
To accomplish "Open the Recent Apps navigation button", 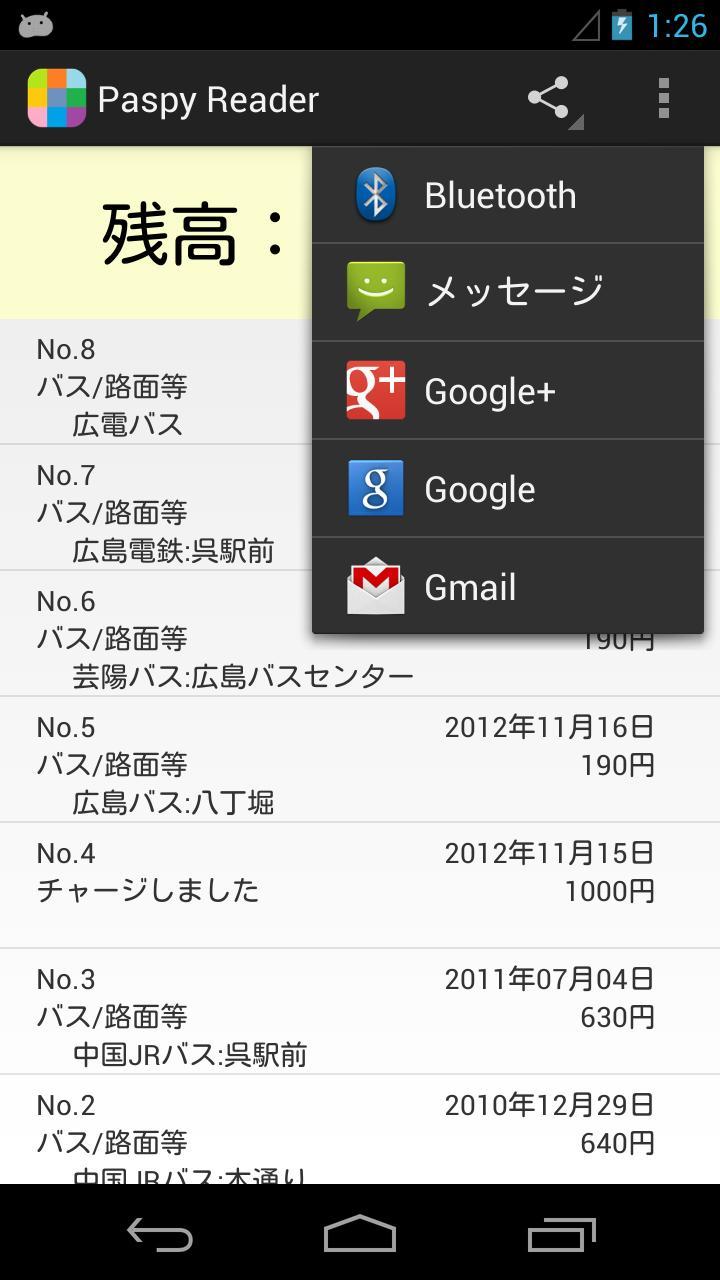I will pyautogui.click(x=560, y=1235).
